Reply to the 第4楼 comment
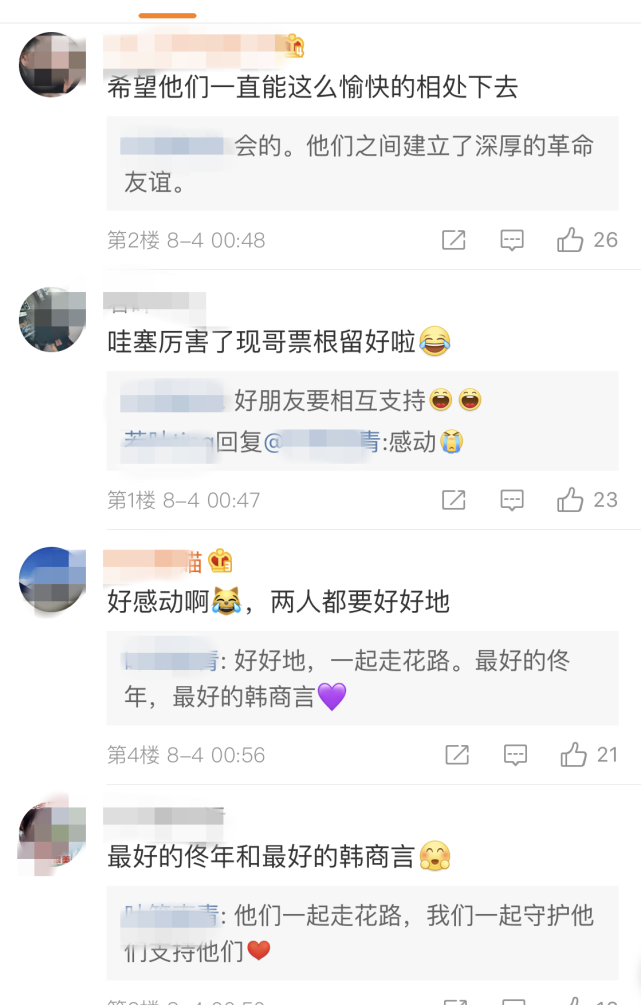This screenshot has height=1005, width=641. pos(515,755)
